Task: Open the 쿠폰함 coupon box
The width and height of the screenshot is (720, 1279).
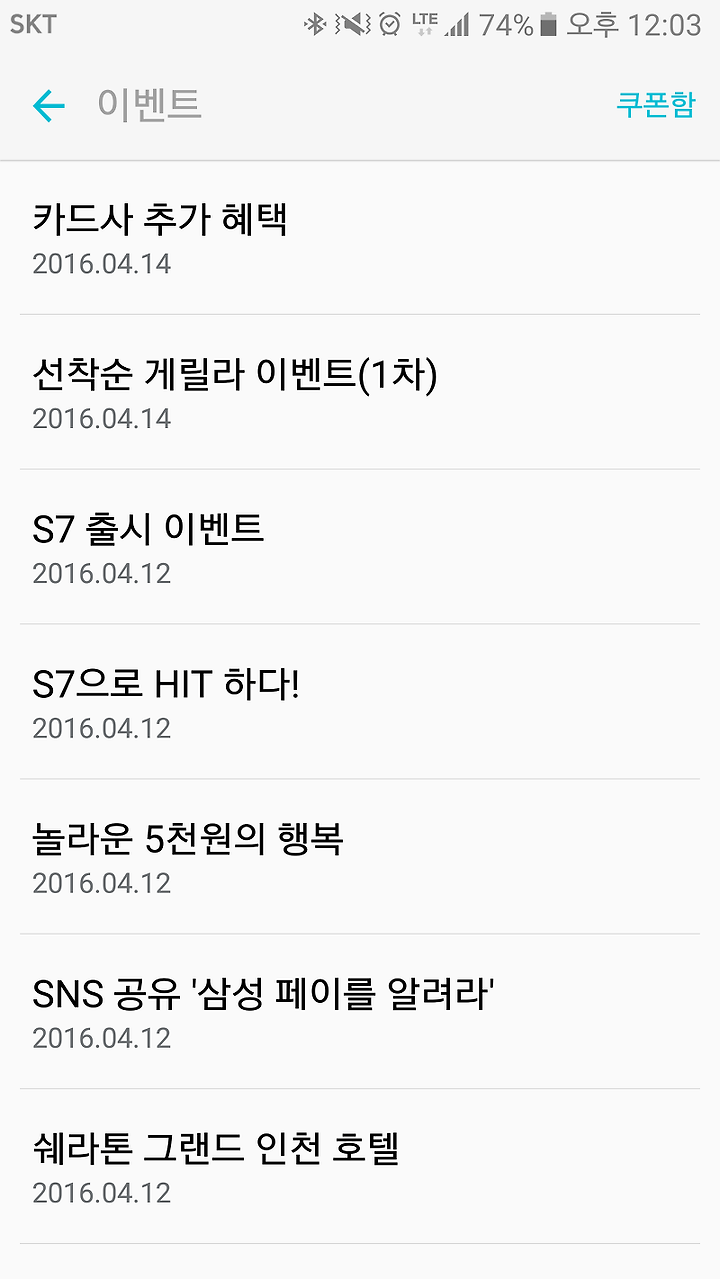Action: click(655, 105)
